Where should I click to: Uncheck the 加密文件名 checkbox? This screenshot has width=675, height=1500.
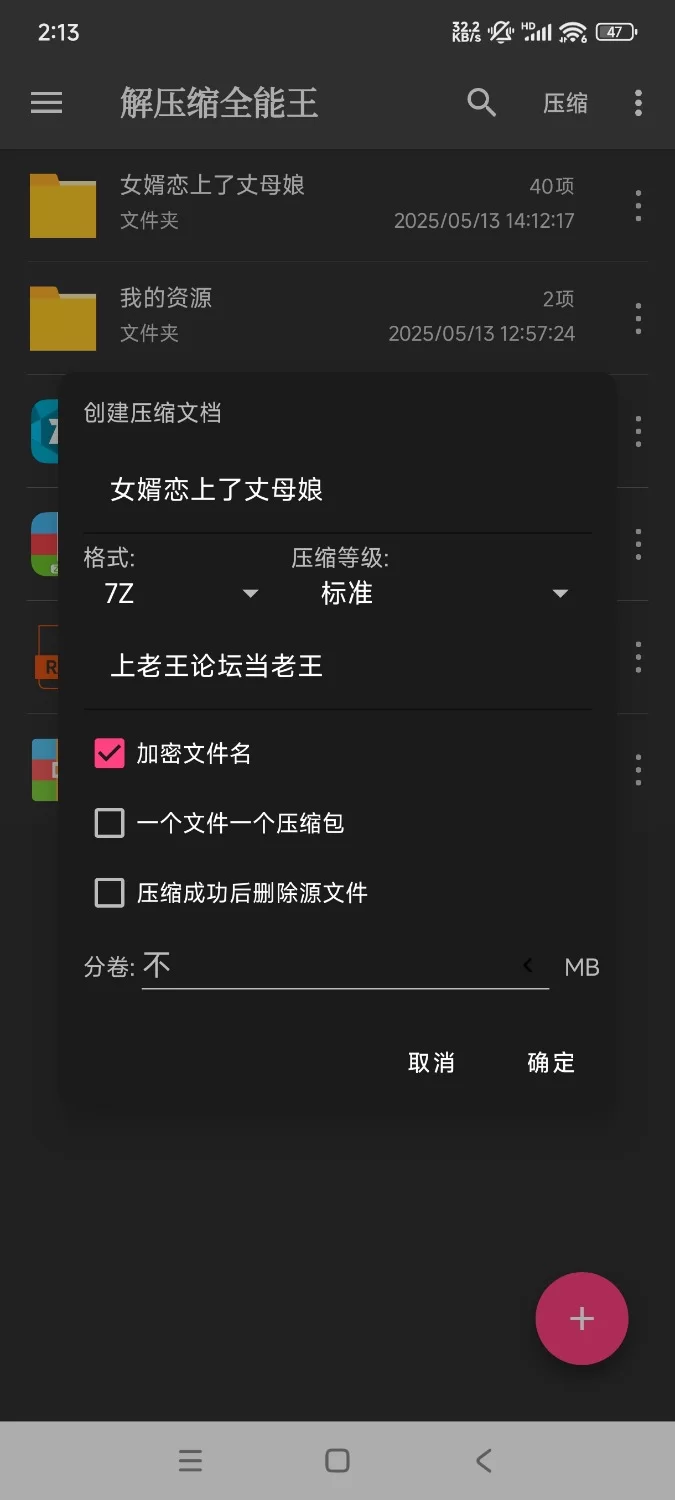pos(109,754)
